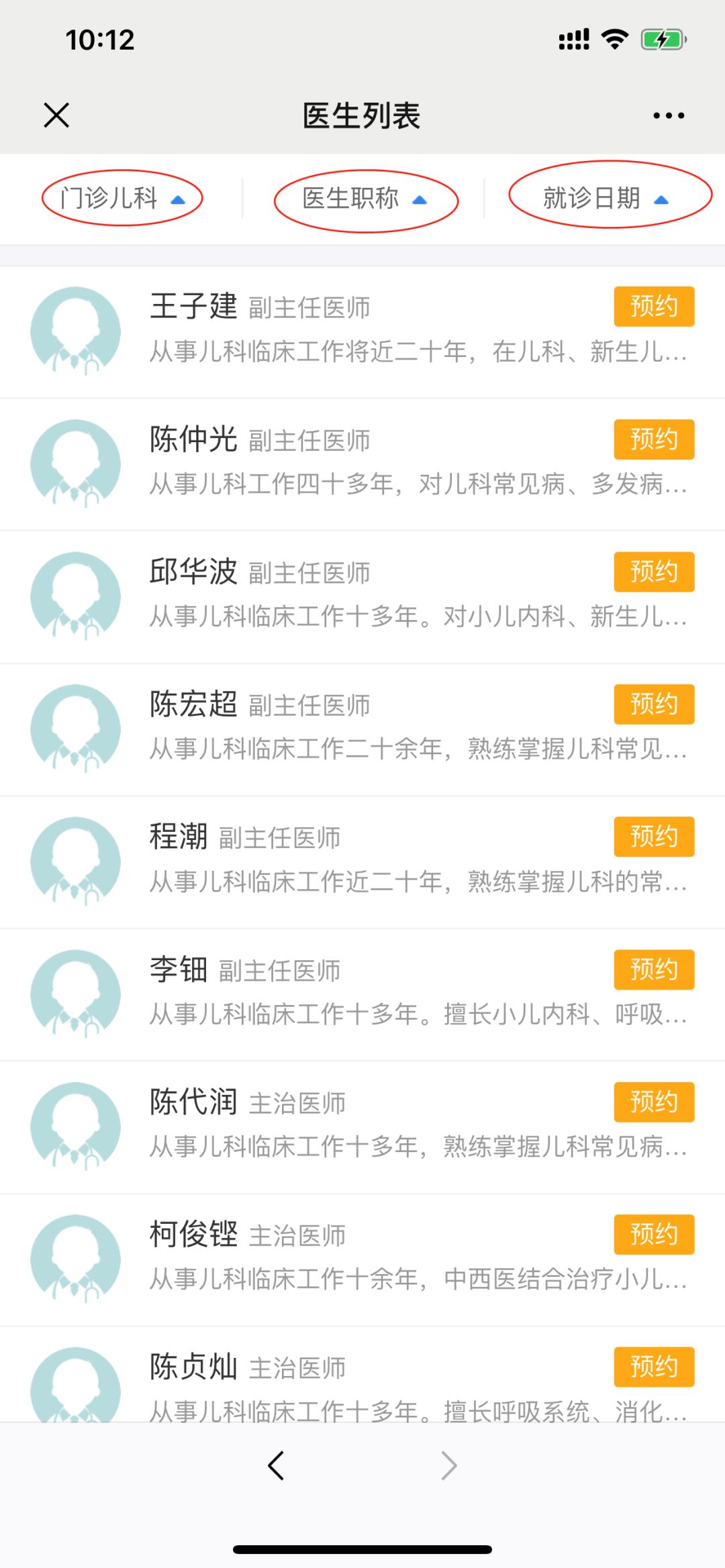This screenshot has width=725, height=1568.
Task: Click 预约 for doctor 陈贞灿
Action: pos(653,1367)
